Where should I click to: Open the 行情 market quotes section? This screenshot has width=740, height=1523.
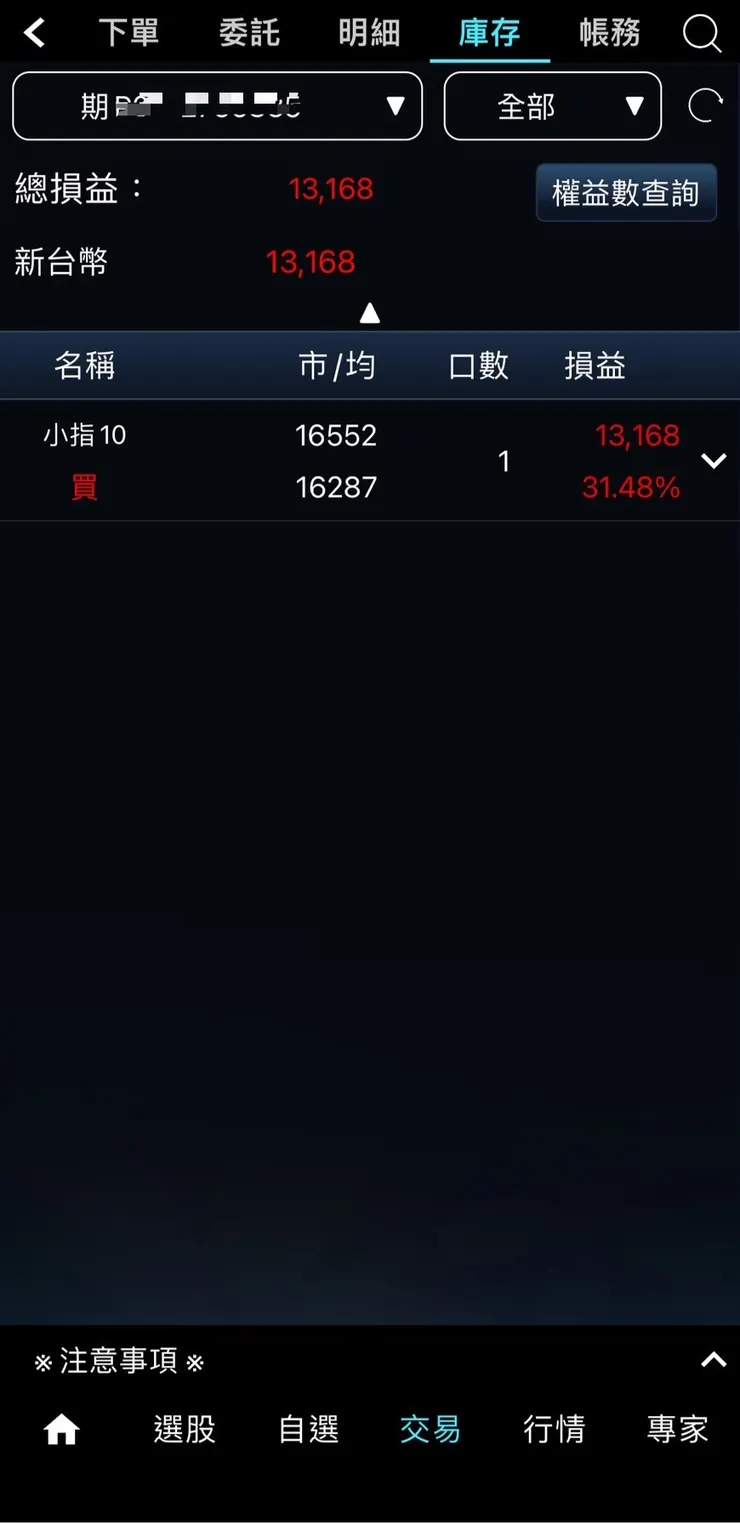(x=554, y=1430)
